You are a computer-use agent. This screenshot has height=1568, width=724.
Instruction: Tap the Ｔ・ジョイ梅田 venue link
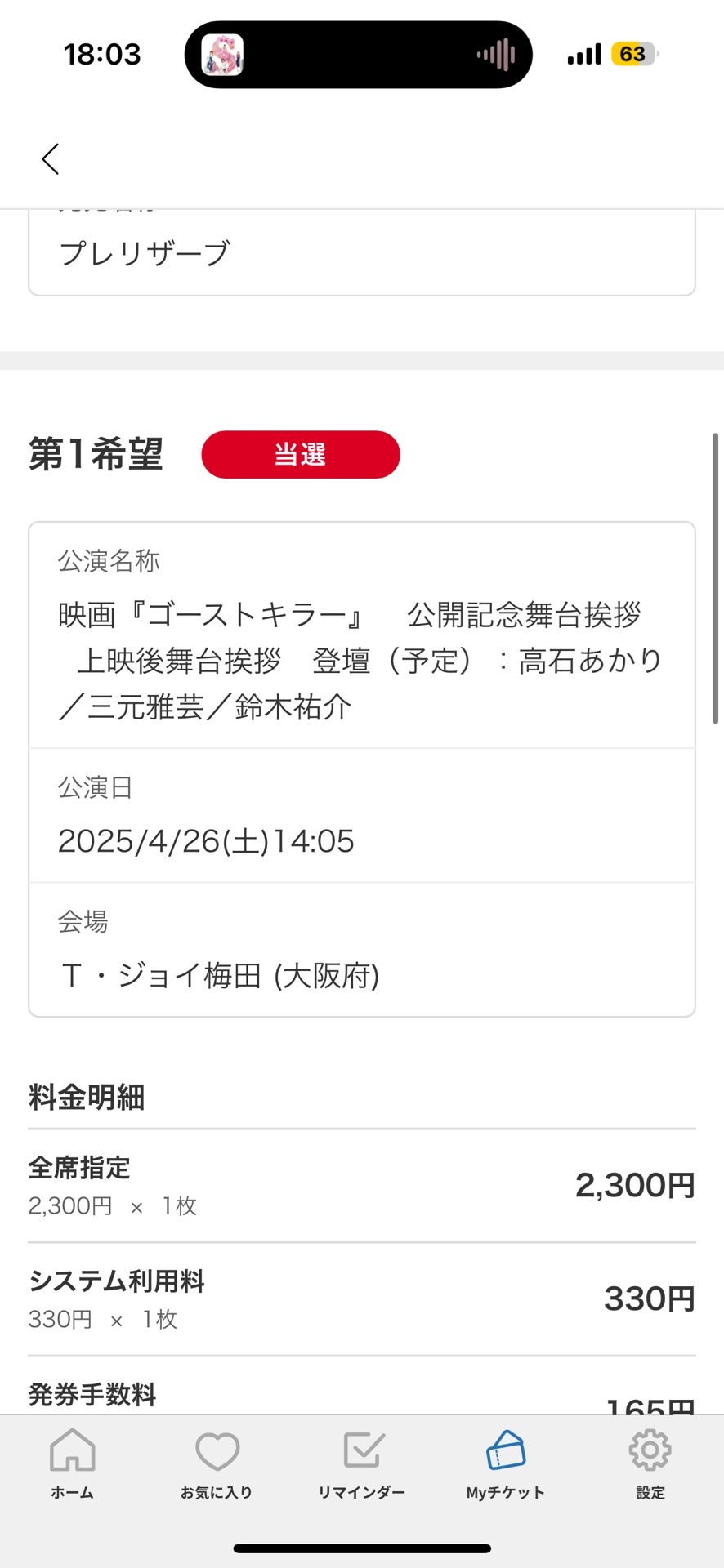pos(217,975)
